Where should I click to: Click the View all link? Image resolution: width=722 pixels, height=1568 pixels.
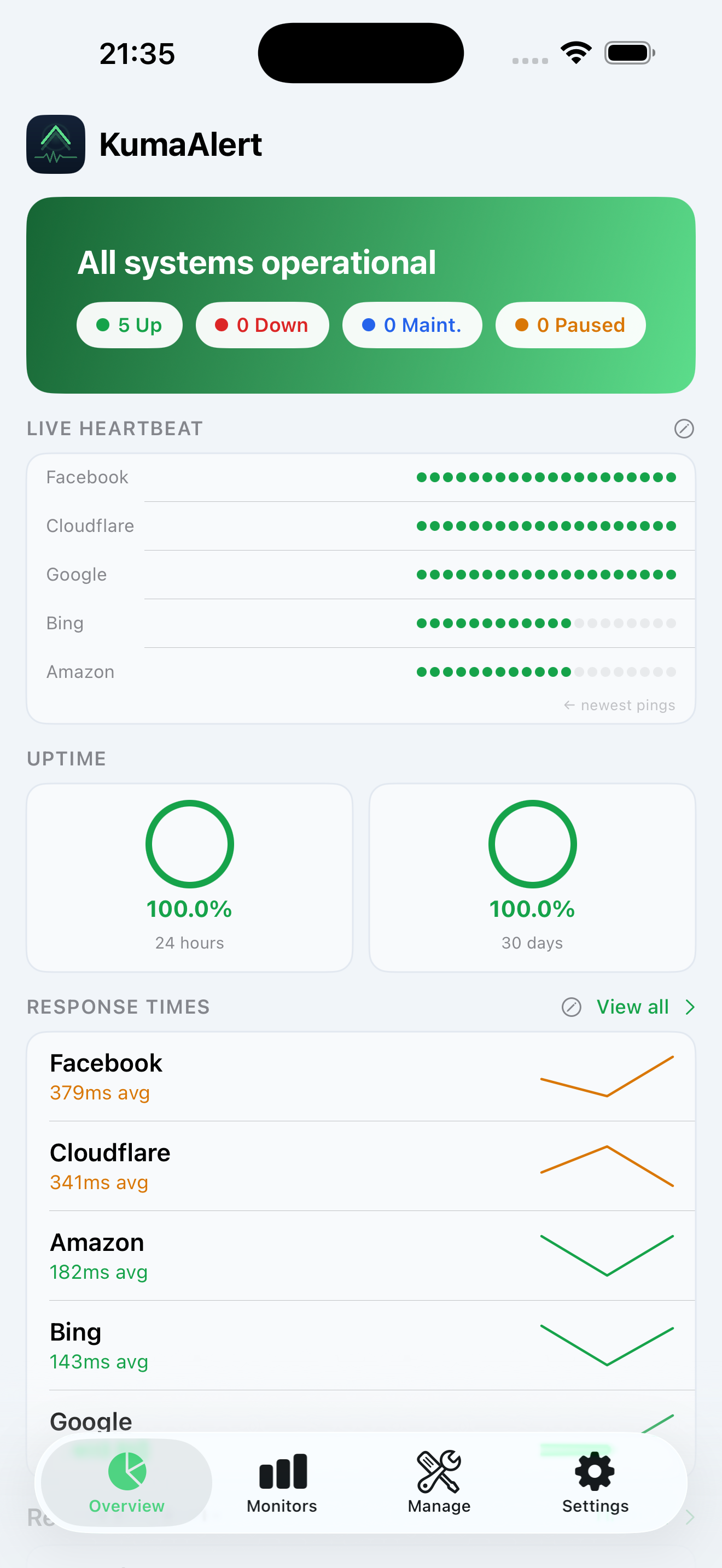[632, 1007]
